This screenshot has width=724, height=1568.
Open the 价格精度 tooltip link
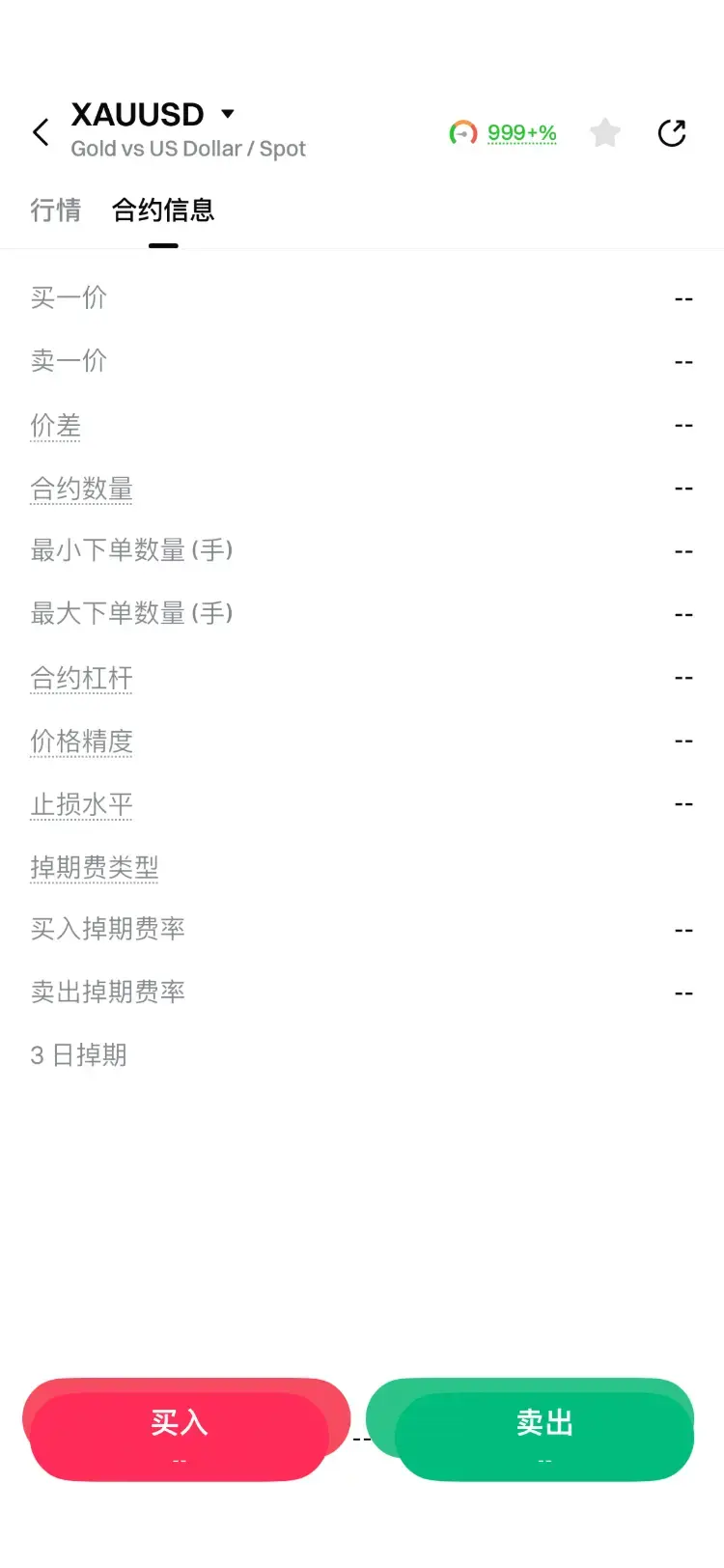(82, 741)
